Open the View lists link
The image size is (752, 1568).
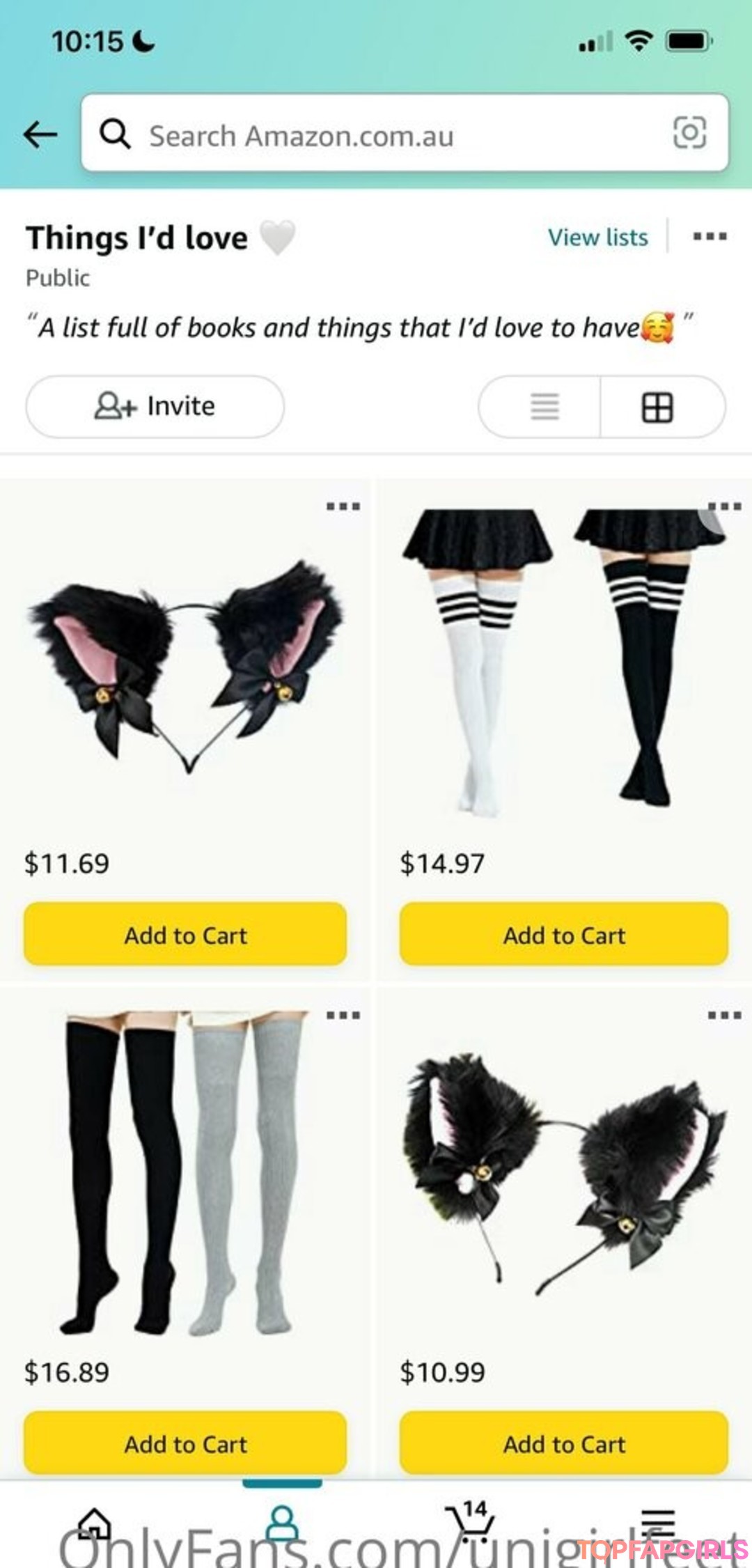click(597, 238)
